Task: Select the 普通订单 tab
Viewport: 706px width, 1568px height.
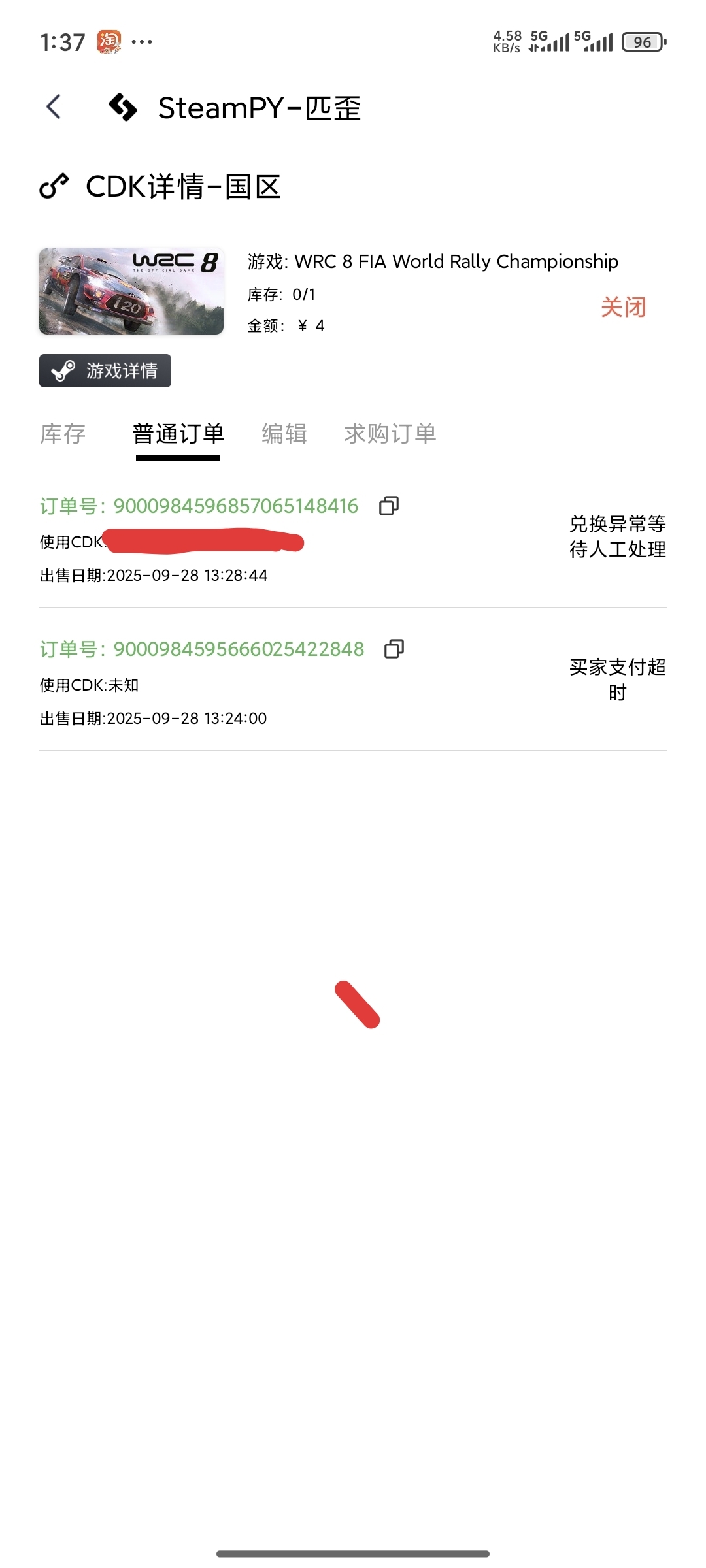Action: pos(178,434)
